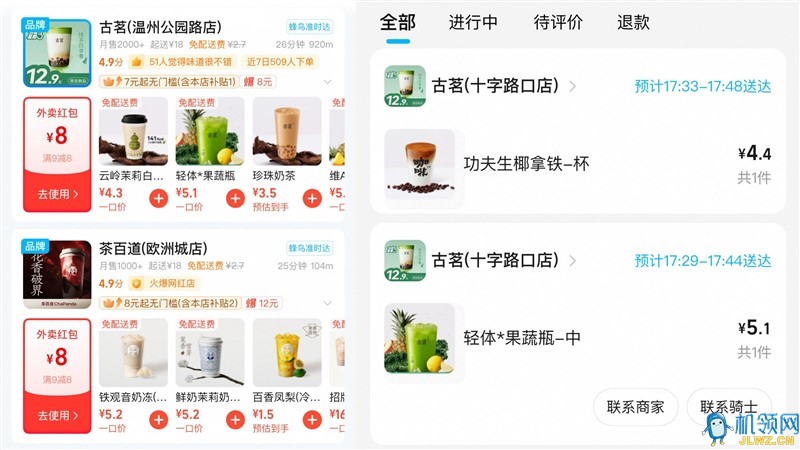Add 鲜奶茉莉奶 at ¥5.2 to cart
The image size is (800, 450).
point(235,418)
